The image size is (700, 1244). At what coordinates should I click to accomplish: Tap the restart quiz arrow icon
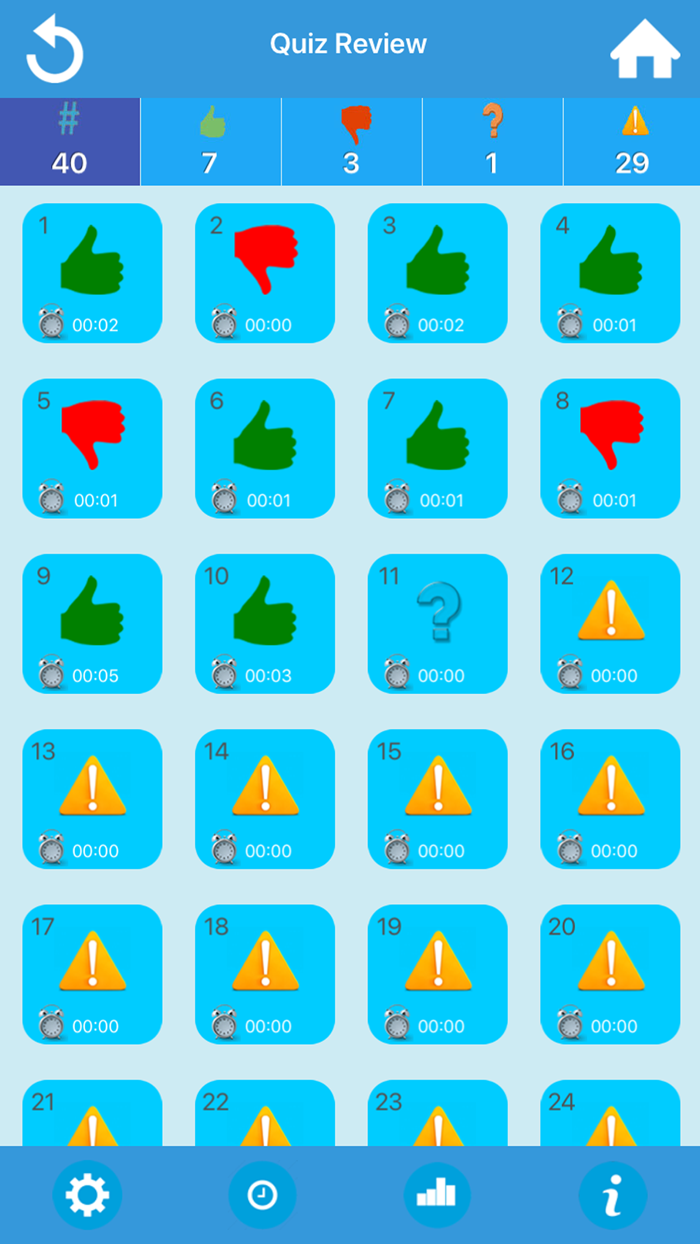pyautogui.click(x=55, y=48)
